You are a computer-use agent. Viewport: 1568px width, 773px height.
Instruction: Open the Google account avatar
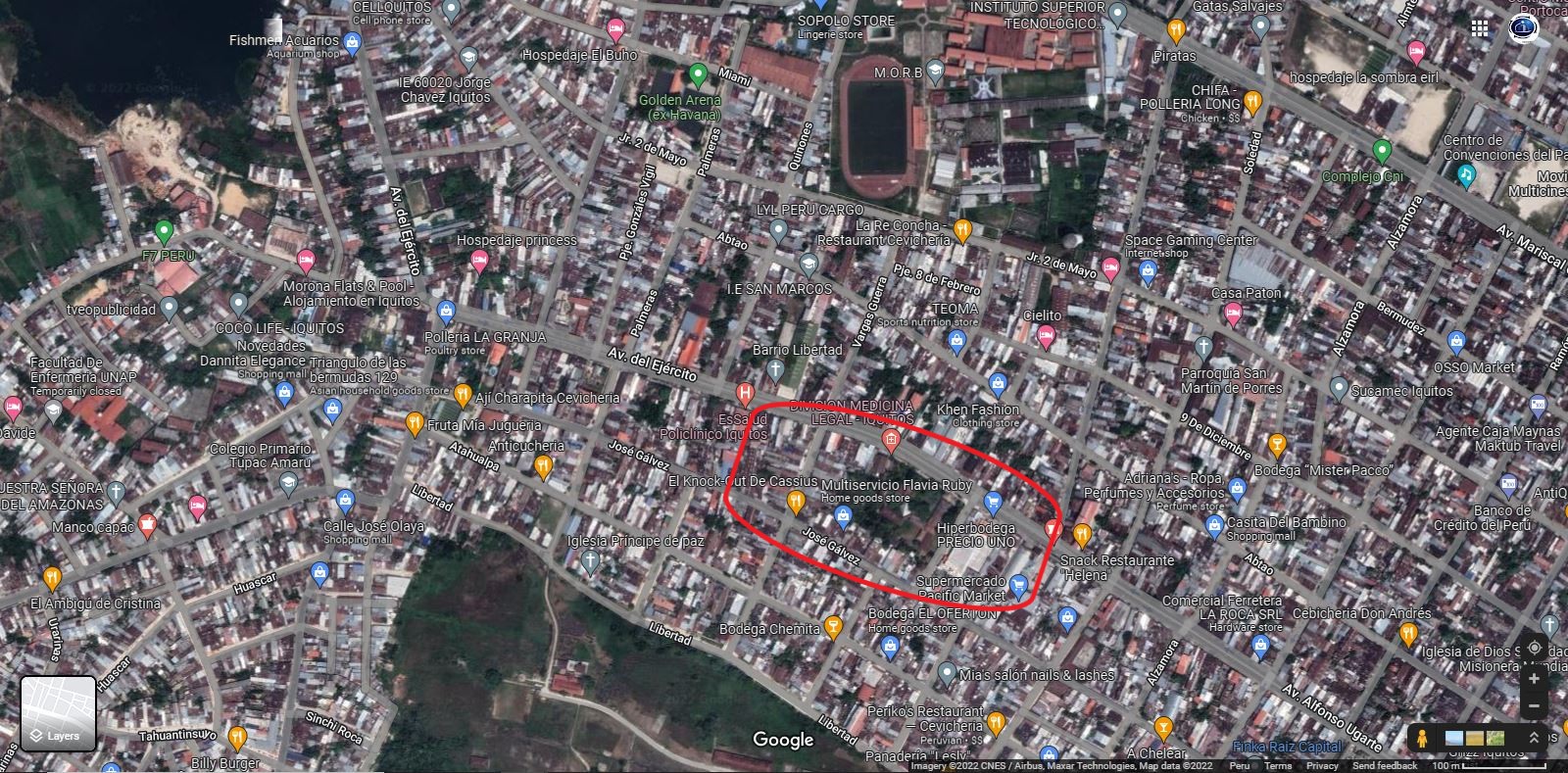(1523, 28)
